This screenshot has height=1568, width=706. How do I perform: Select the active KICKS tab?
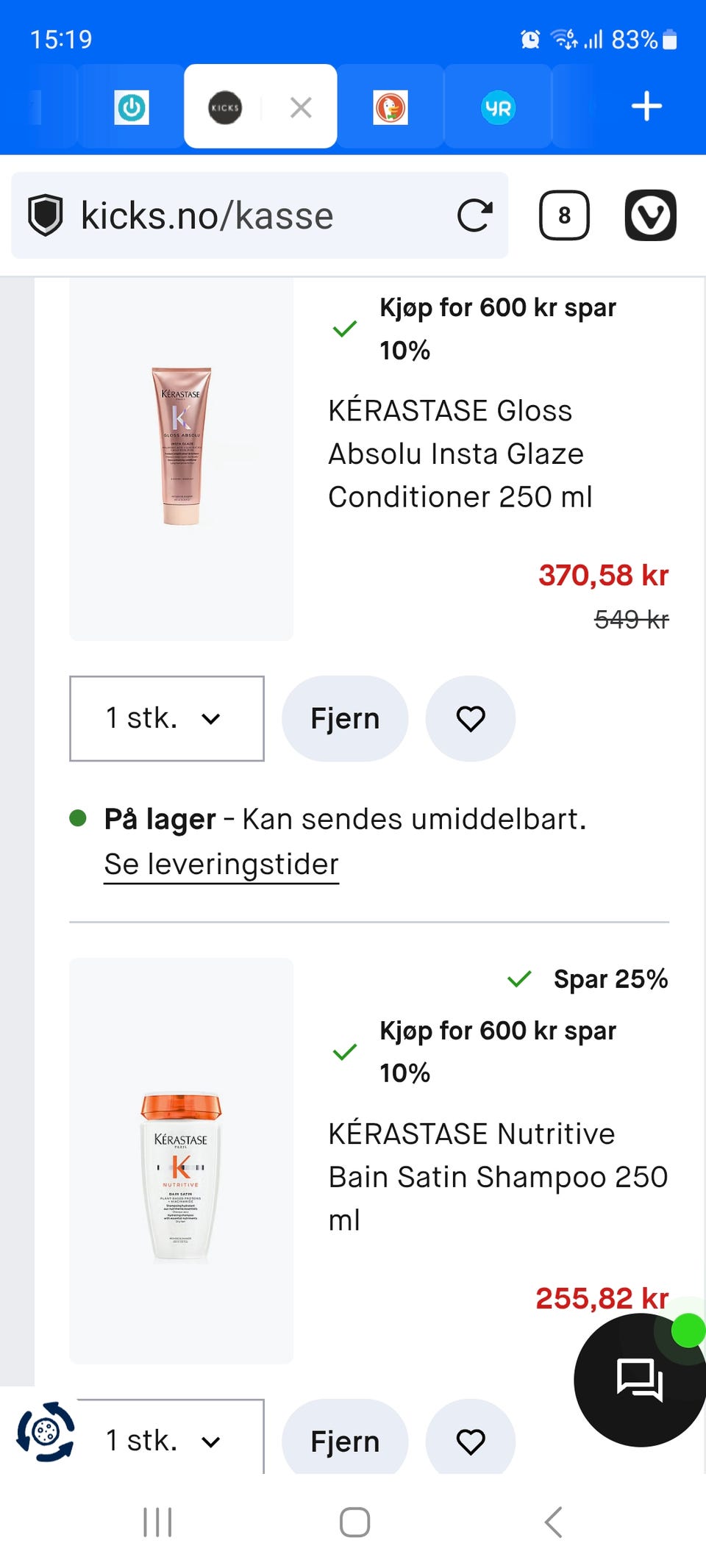pyautogui.click(x=224, y=106)
